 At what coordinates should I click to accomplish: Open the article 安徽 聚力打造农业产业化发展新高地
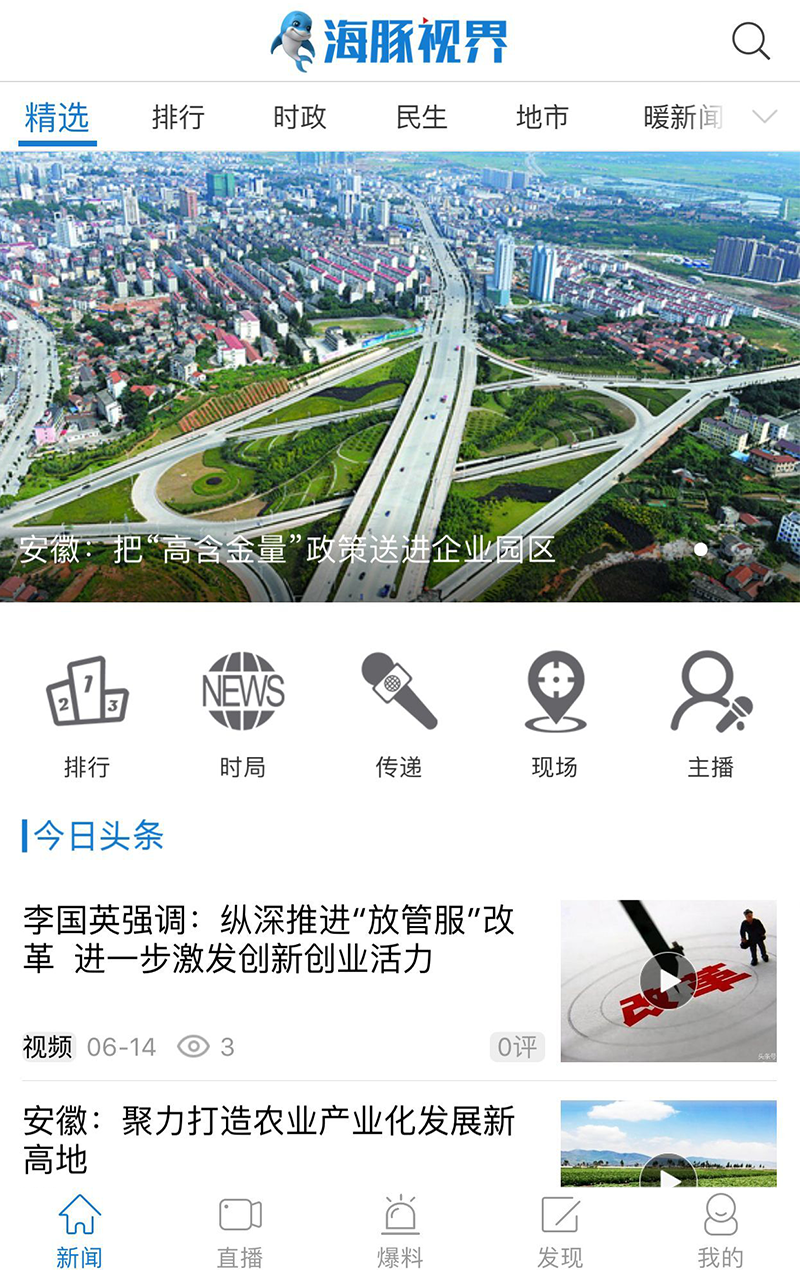[270, 1140]
